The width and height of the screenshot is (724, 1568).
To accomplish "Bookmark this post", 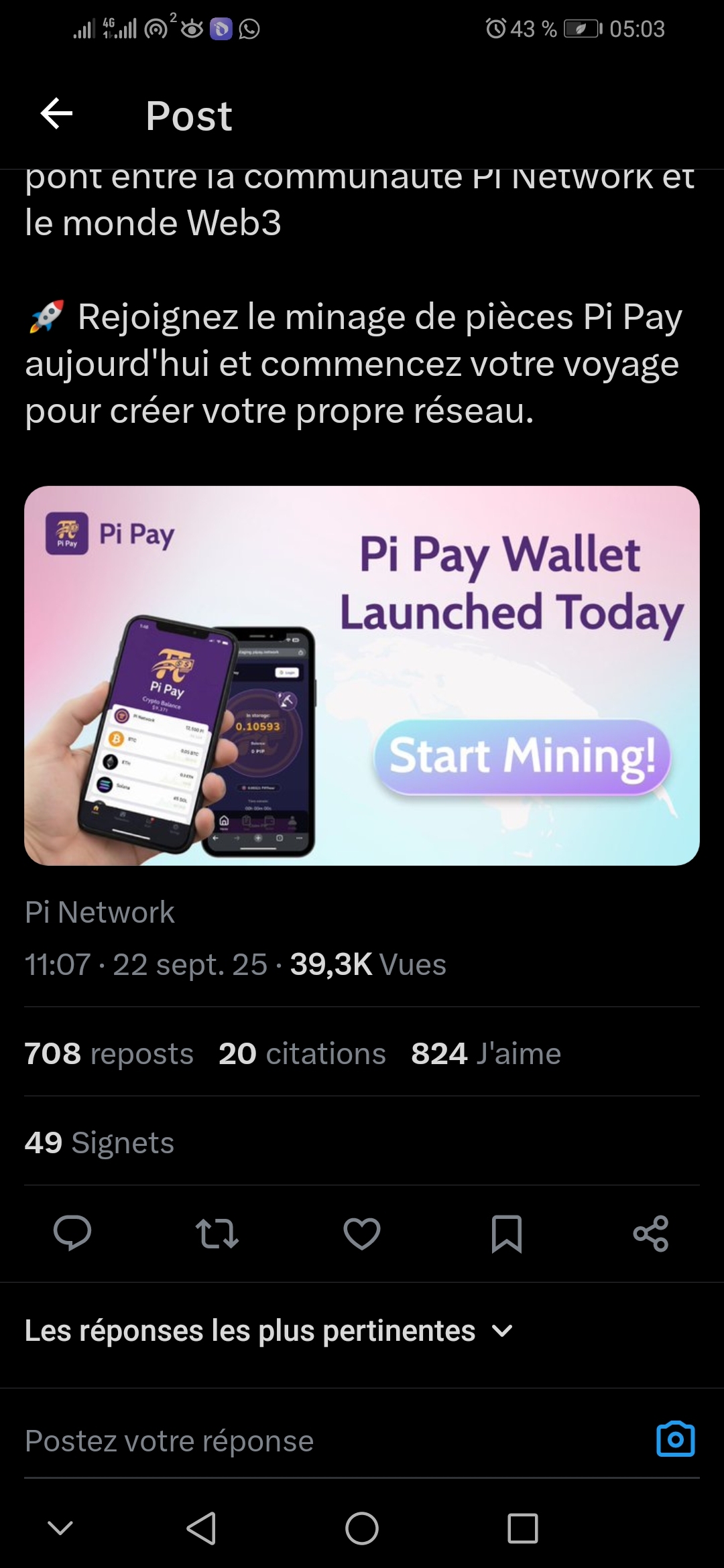I will pos(506,1233).
